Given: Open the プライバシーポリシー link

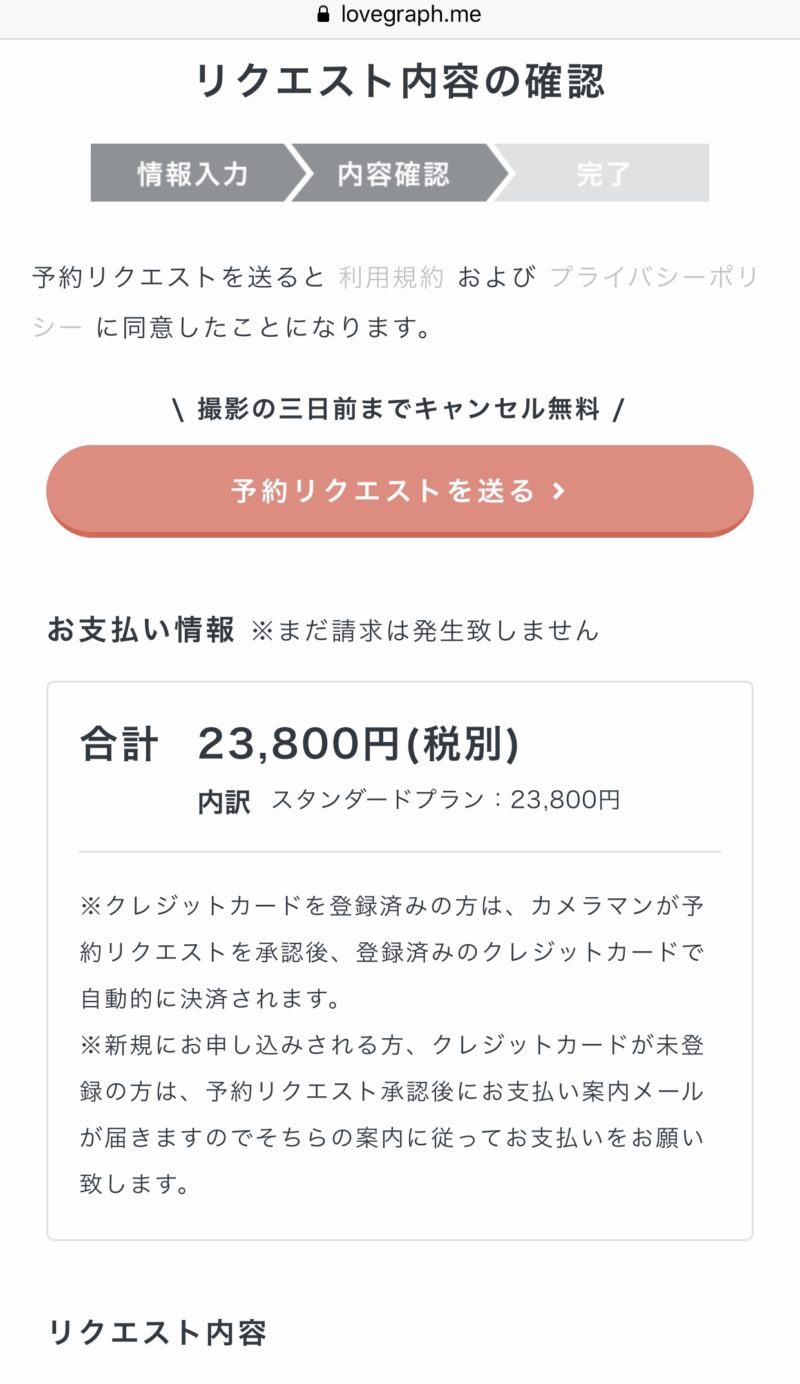Looking at the screenshot, I should pos(654,277).
